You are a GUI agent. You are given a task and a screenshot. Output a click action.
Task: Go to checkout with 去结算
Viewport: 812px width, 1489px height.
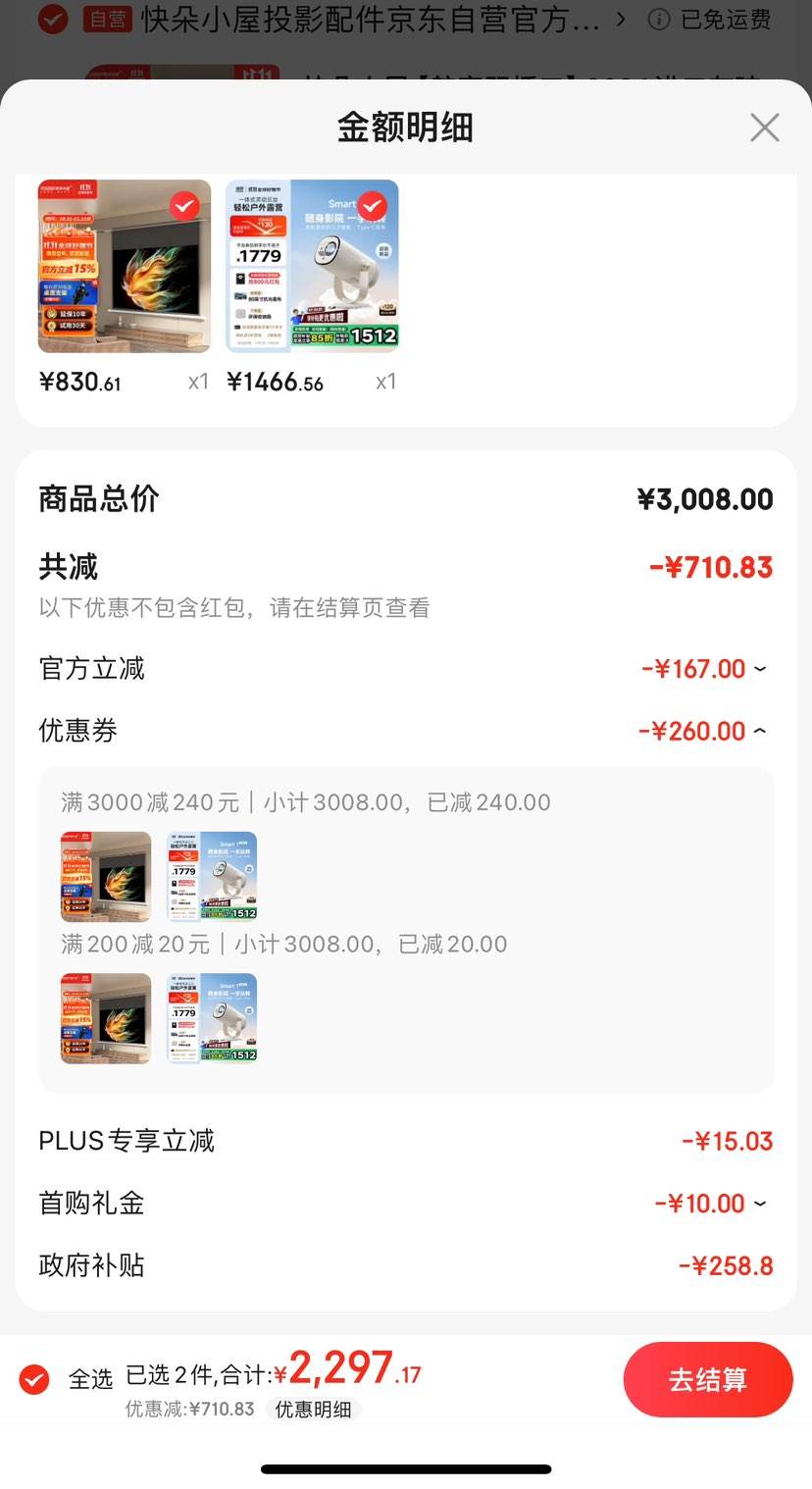708,1379
